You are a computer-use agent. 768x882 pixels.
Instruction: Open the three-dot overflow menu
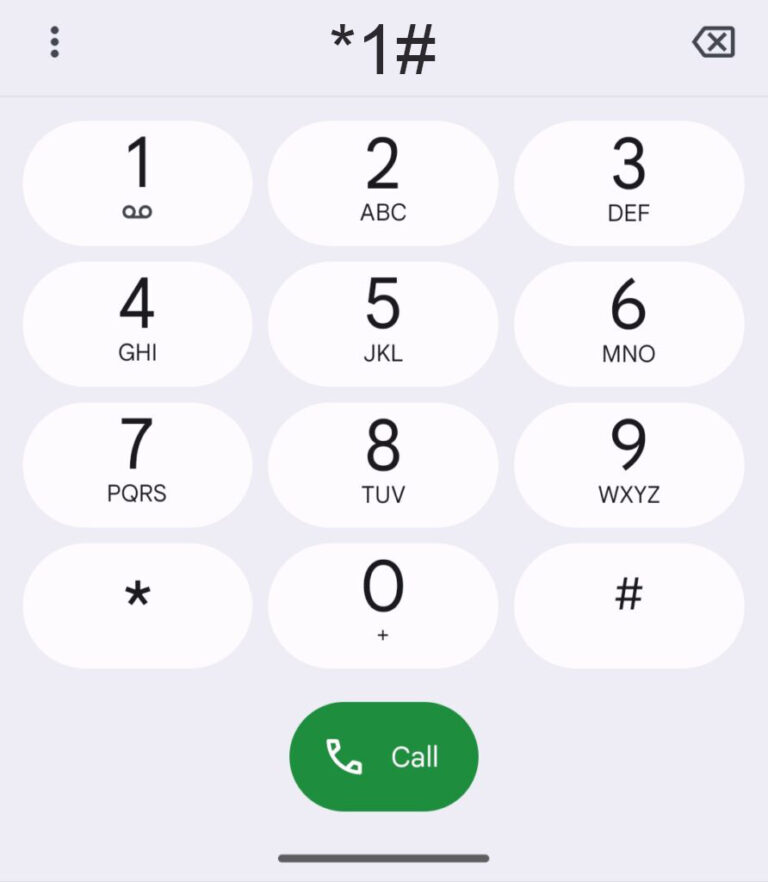point(55,42)
